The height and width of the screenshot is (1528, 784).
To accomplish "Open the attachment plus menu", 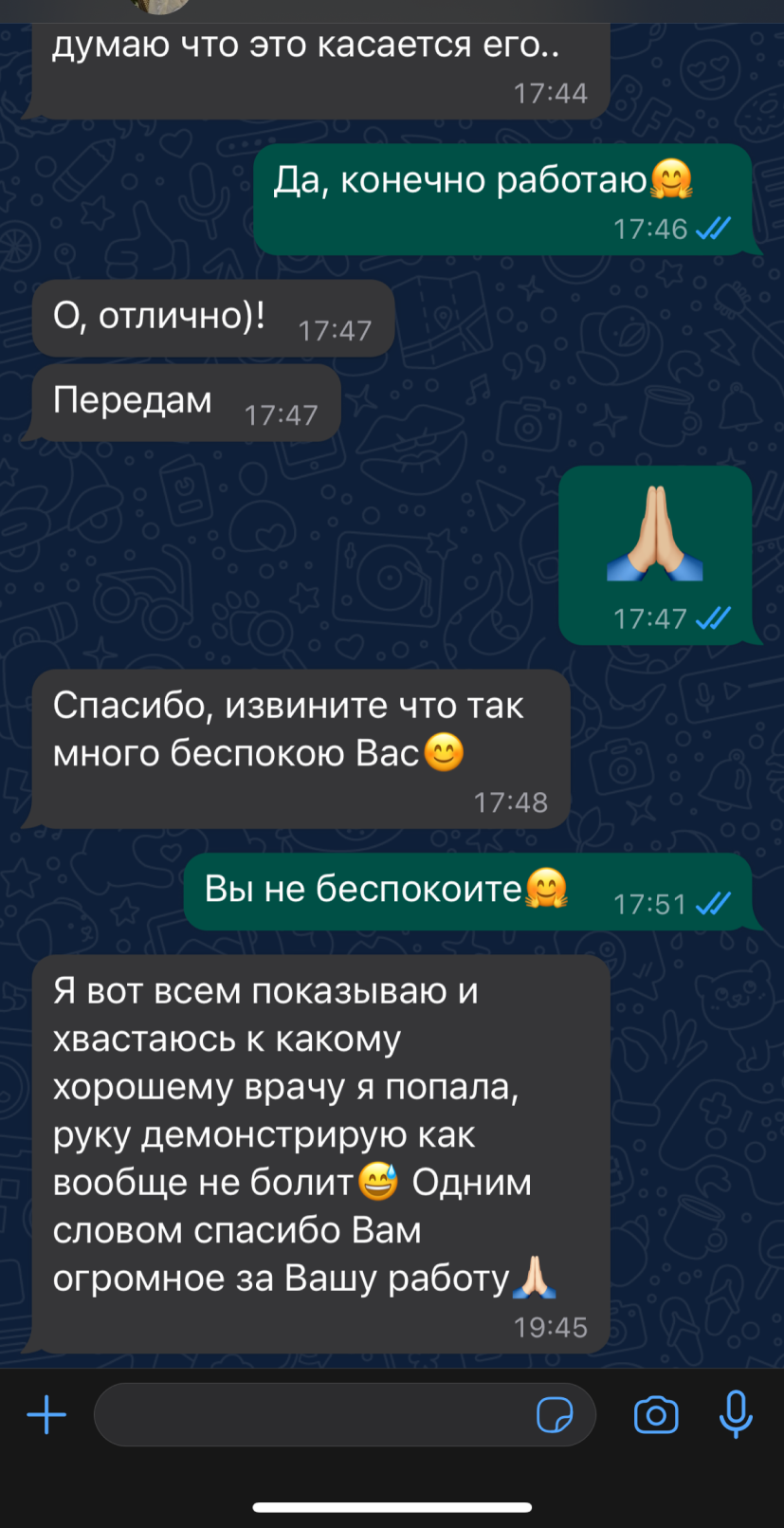I will (x=46, y=1416).
